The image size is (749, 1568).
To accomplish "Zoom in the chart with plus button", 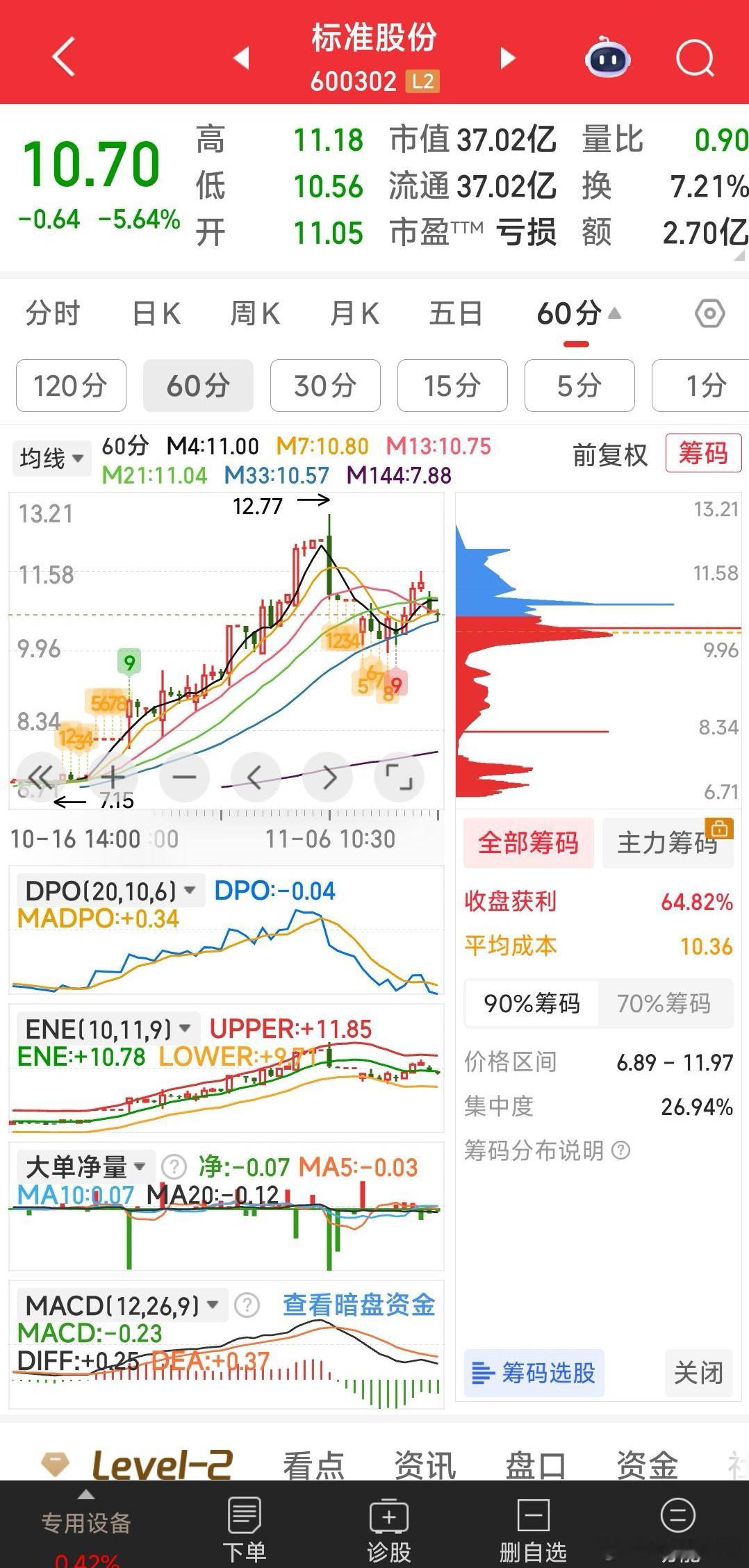I will click(113, 777).
